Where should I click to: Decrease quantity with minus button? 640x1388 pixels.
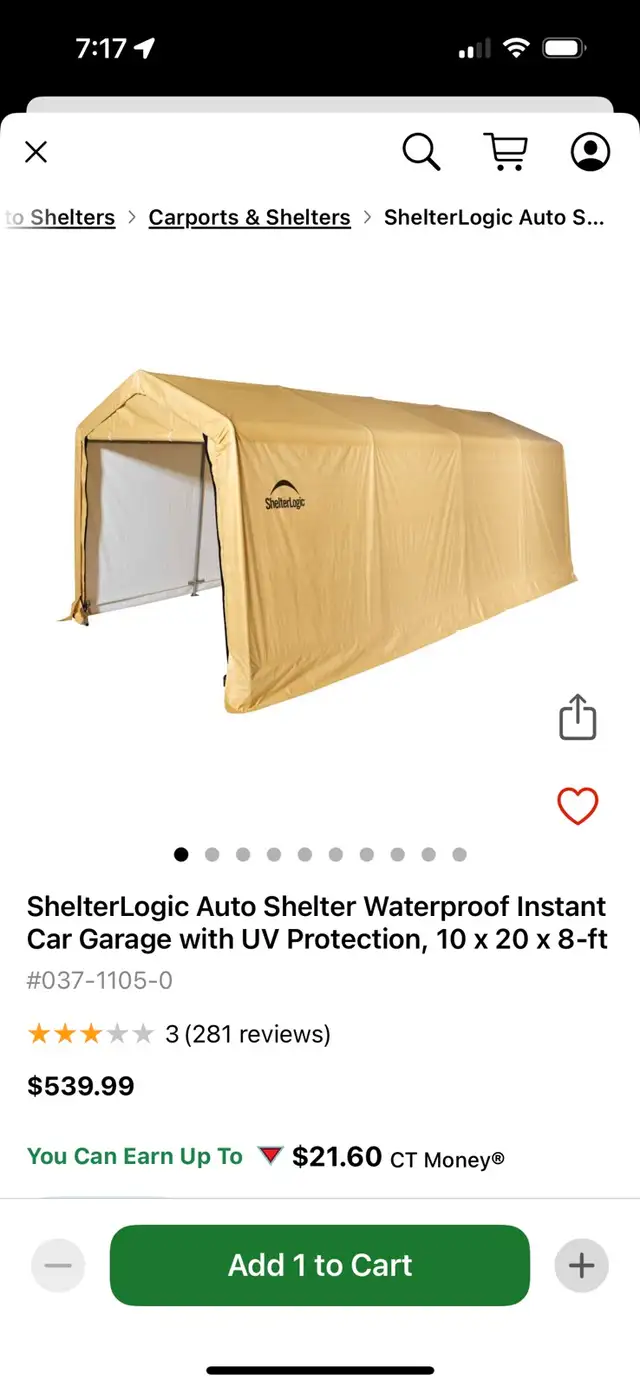[x=58, y=1265]
